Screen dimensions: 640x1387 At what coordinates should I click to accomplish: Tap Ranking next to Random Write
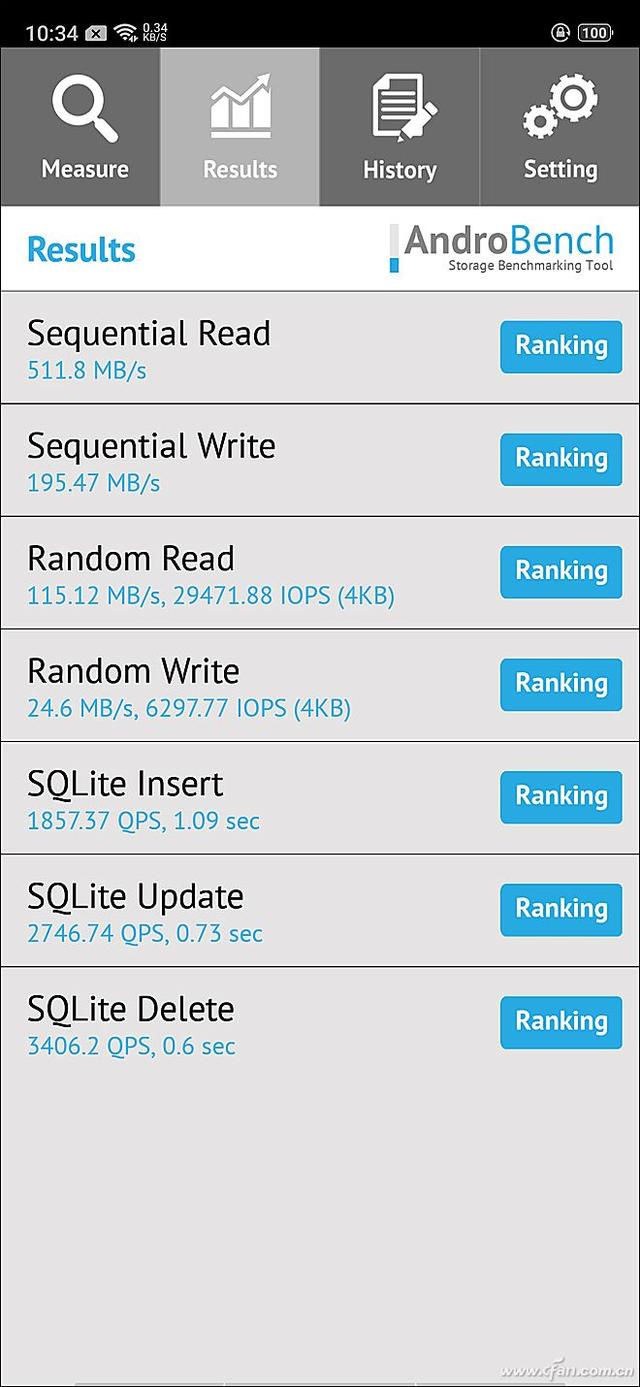pyautogui.click(x=561, y=684)
